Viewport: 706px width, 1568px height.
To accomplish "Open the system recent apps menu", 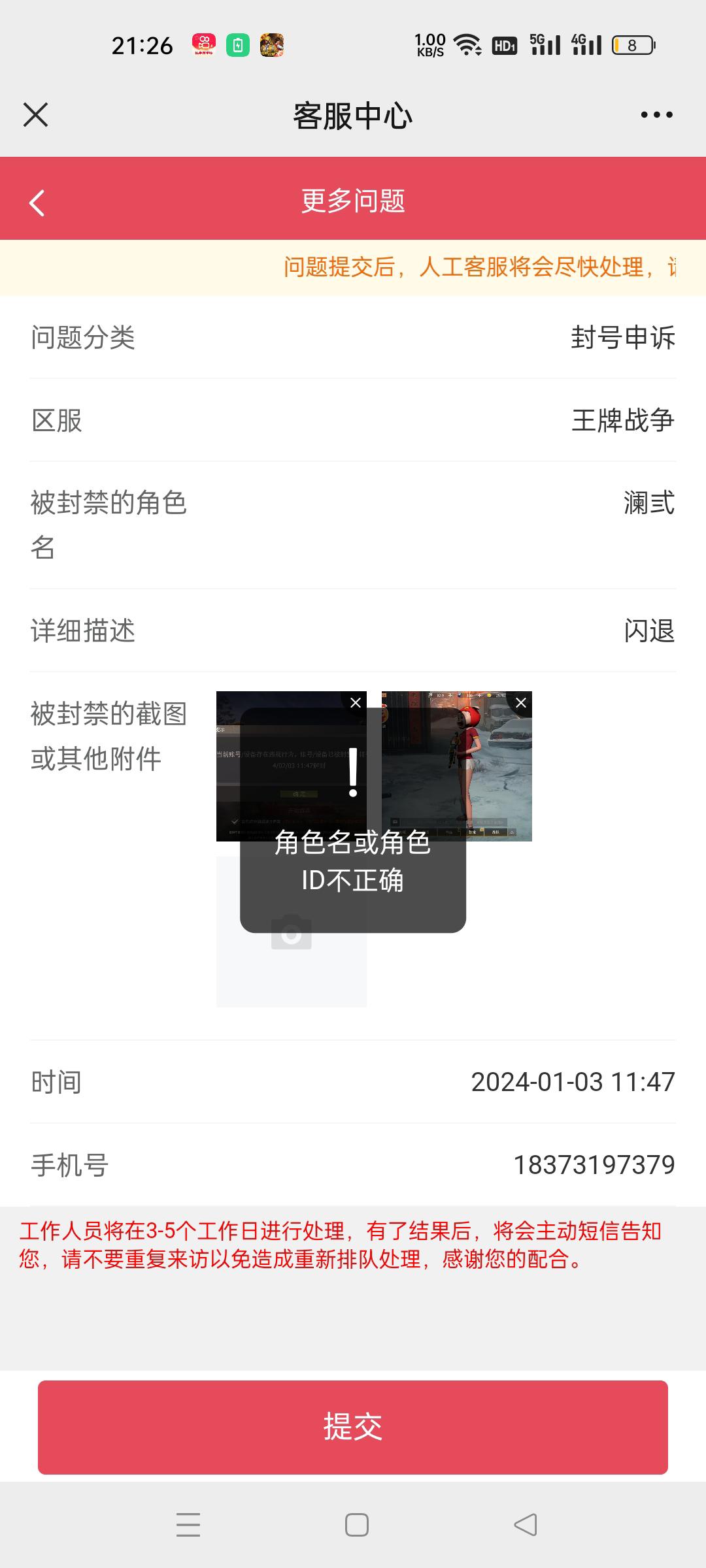I will coord(188,1525).
